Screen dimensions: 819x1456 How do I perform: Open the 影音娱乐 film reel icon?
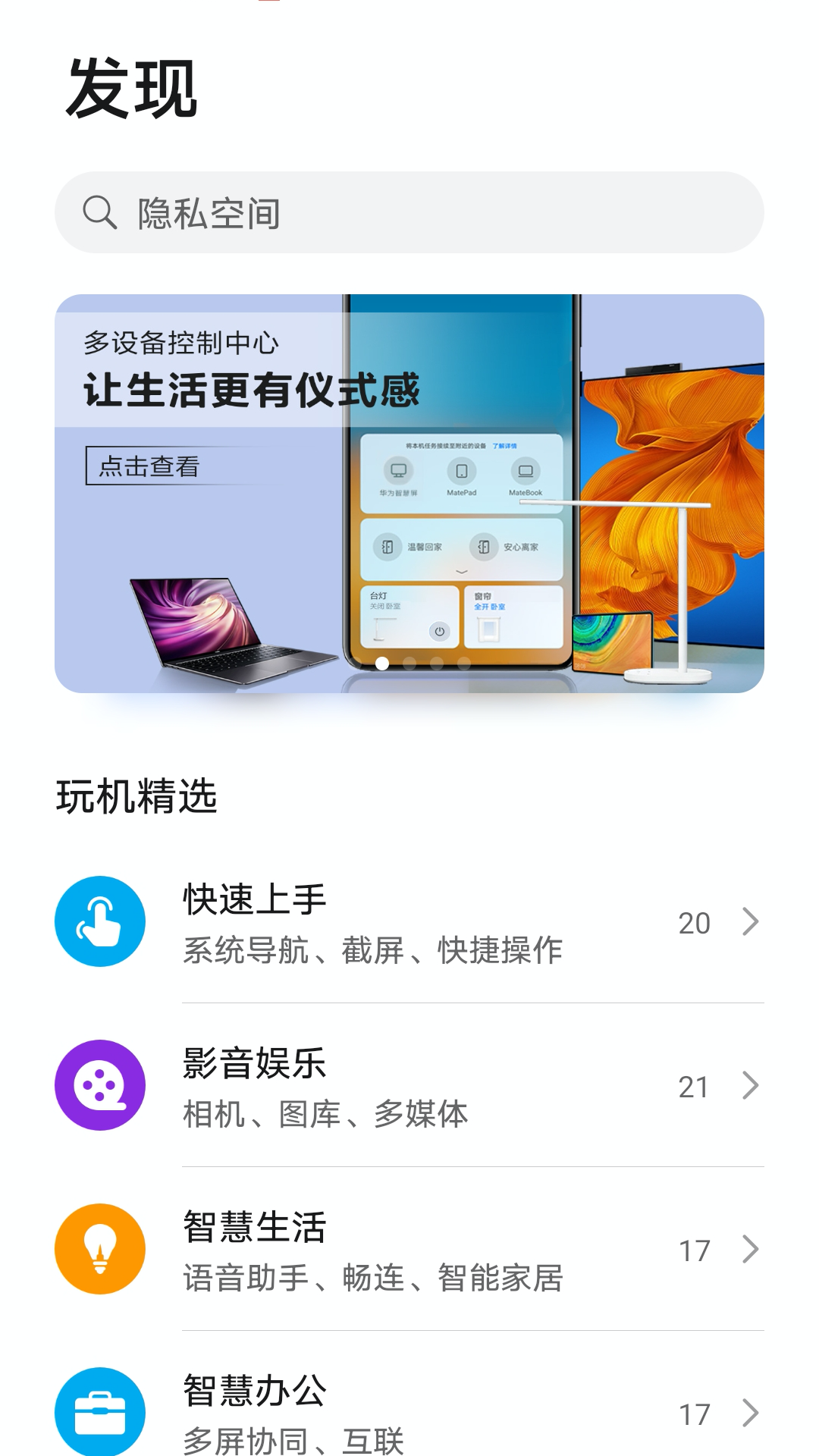pos(99,1084)
